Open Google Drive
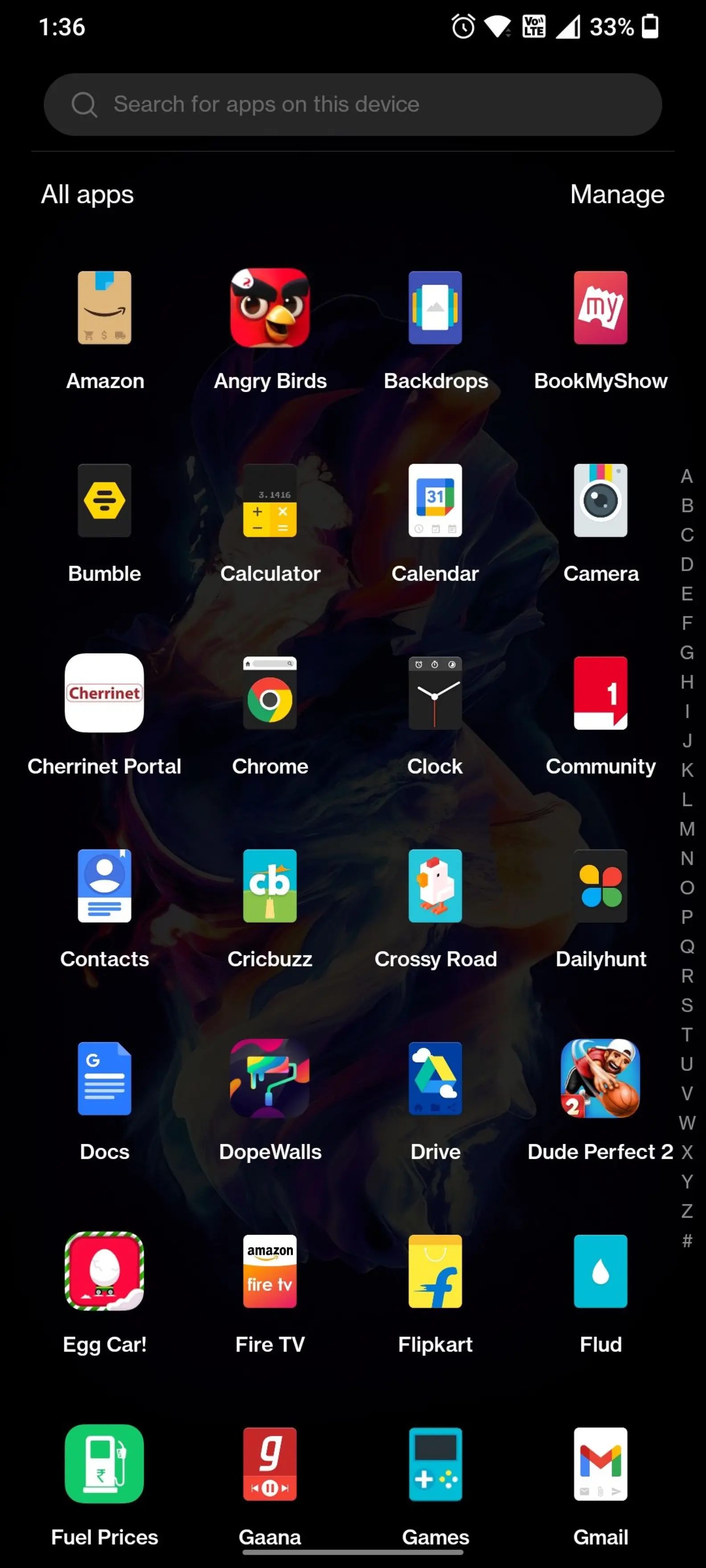706x1568 pixels. [435, 1078]
